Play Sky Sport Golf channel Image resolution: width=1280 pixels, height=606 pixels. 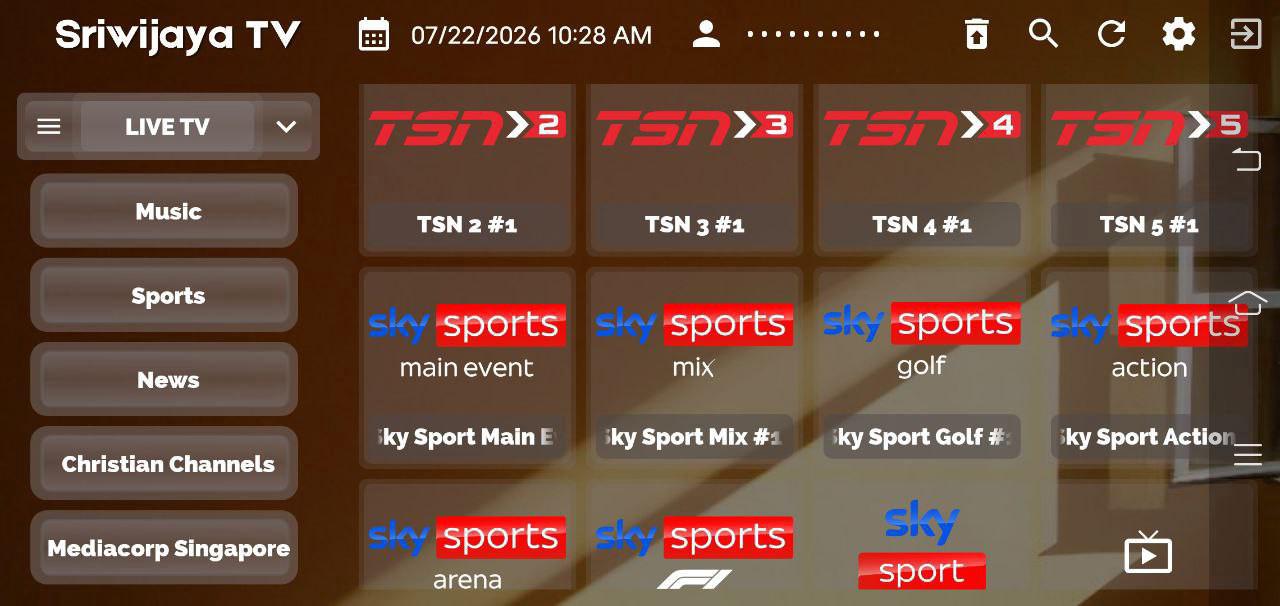coord(921,365)
